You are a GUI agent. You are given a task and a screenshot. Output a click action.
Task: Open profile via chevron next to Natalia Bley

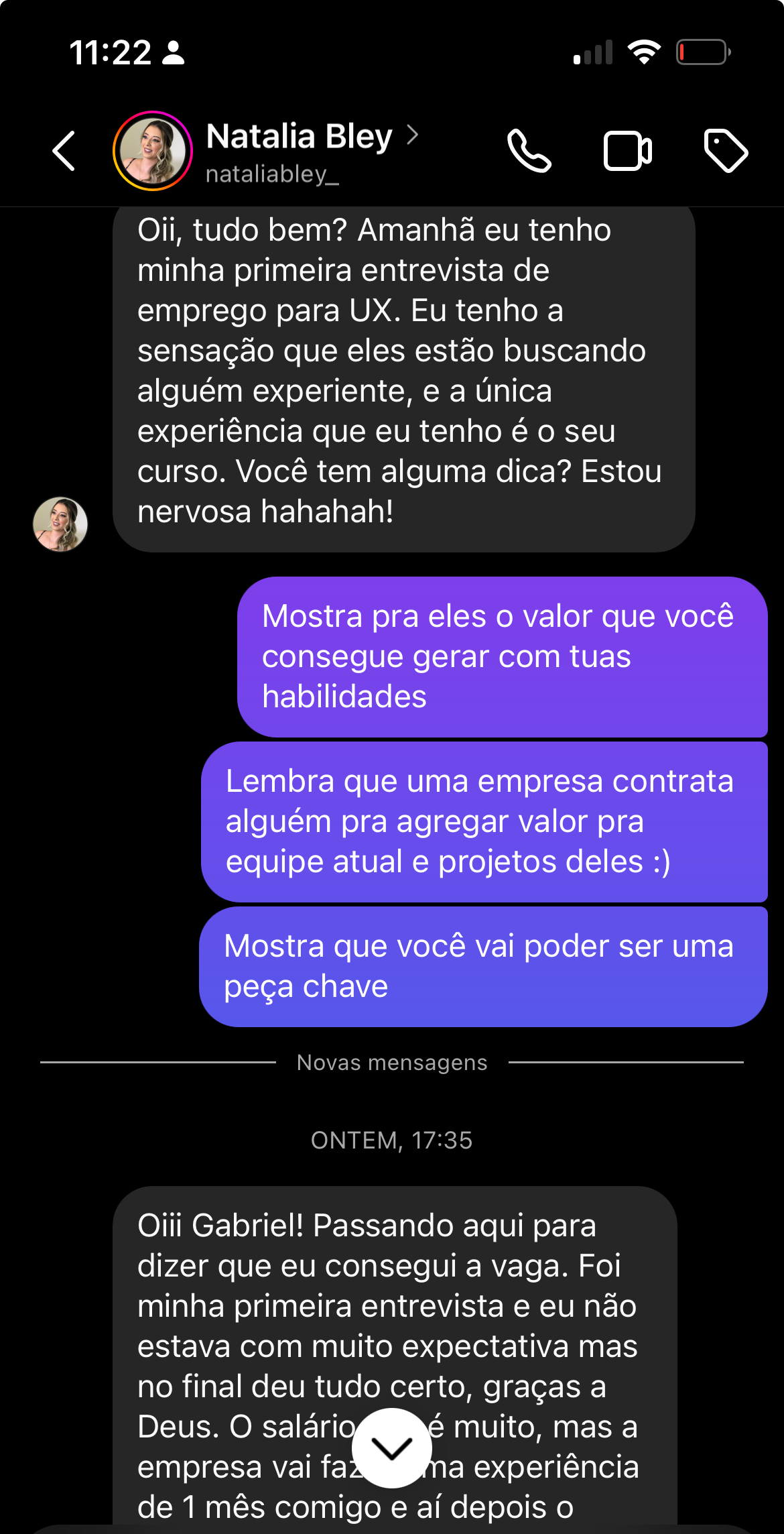(413, 135)
